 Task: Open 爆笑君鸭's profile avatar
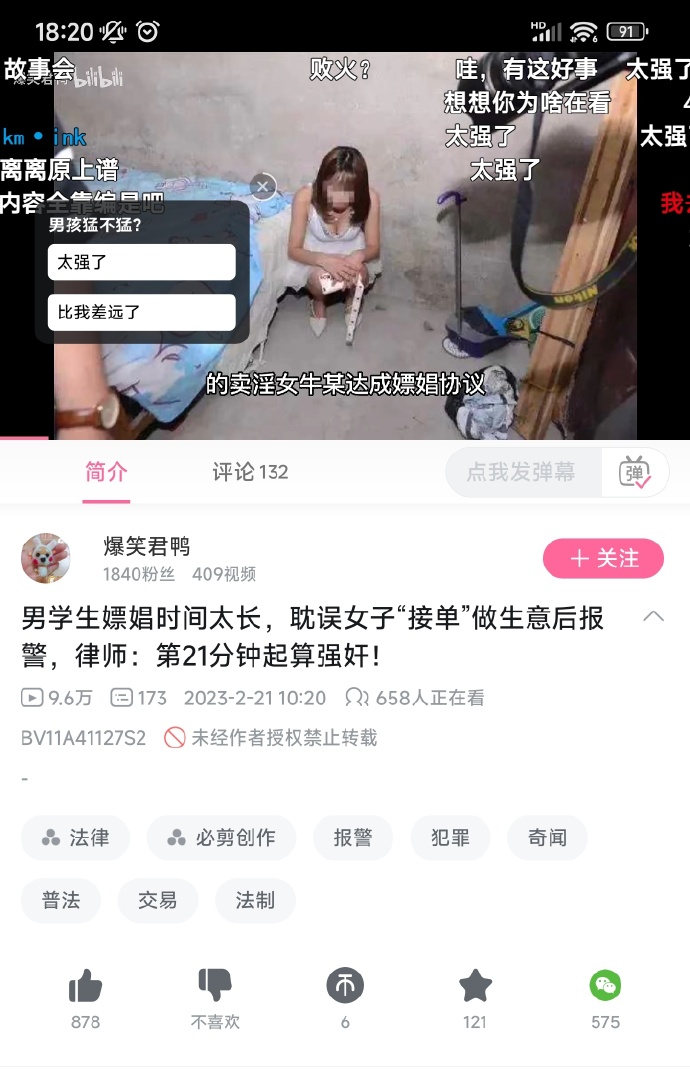(46, 559)
